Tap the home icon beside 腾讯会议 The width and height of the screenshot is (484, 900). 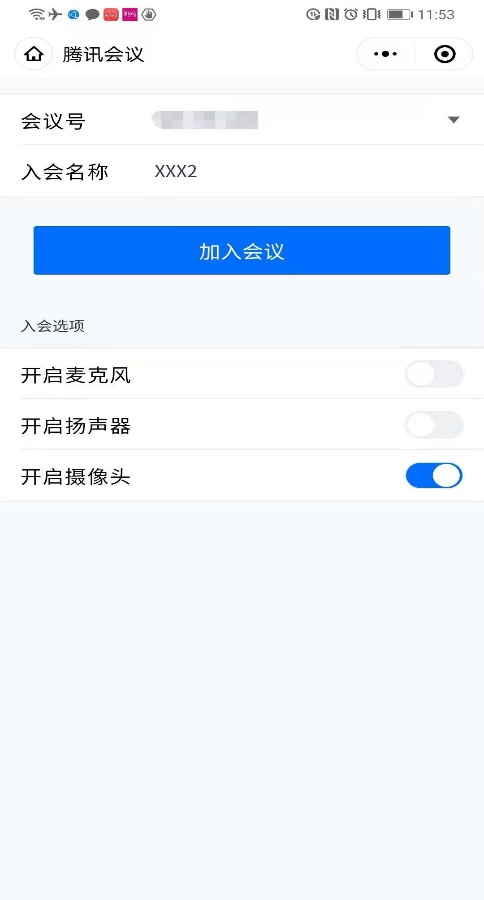[34, 55]
